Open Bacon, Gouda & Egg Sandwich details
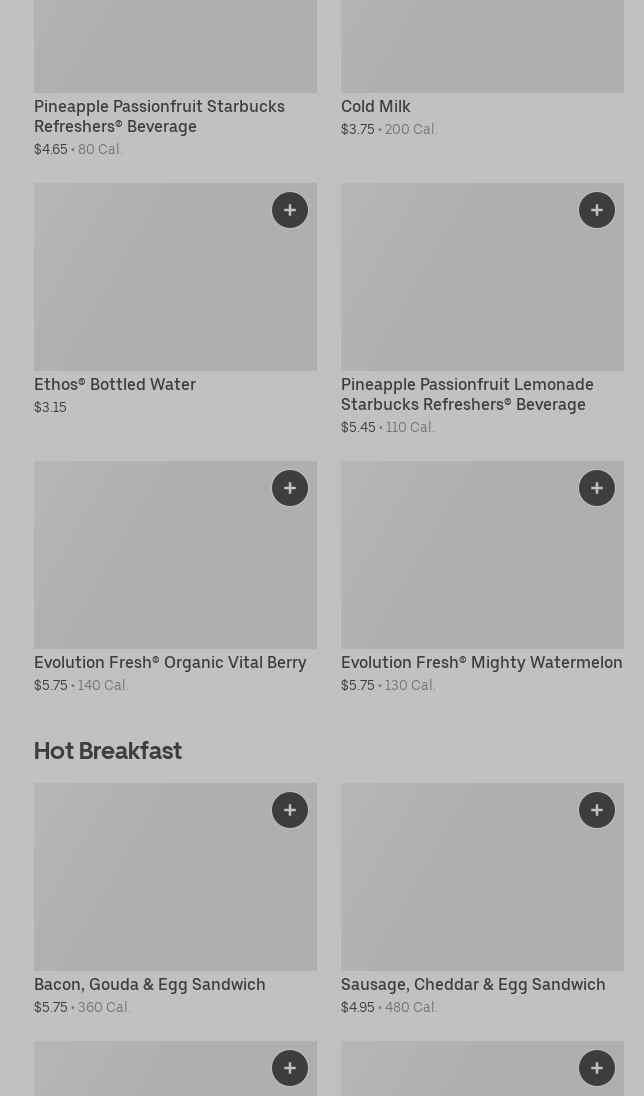The image size is (644, 1096). (x=176, y=899)
